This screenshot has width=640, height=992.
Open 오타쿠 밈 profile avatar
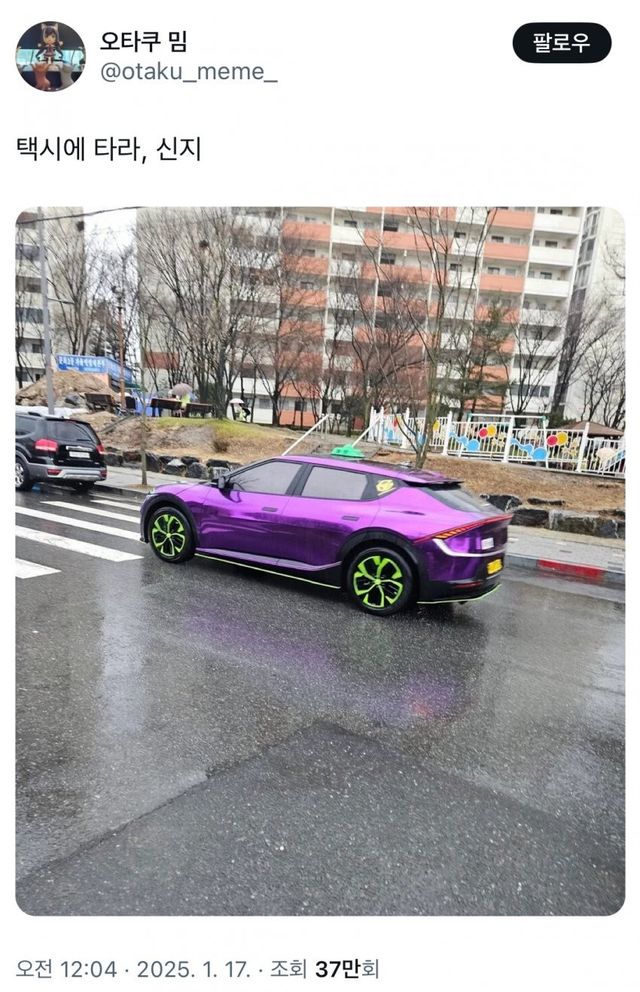click(50, 56)
